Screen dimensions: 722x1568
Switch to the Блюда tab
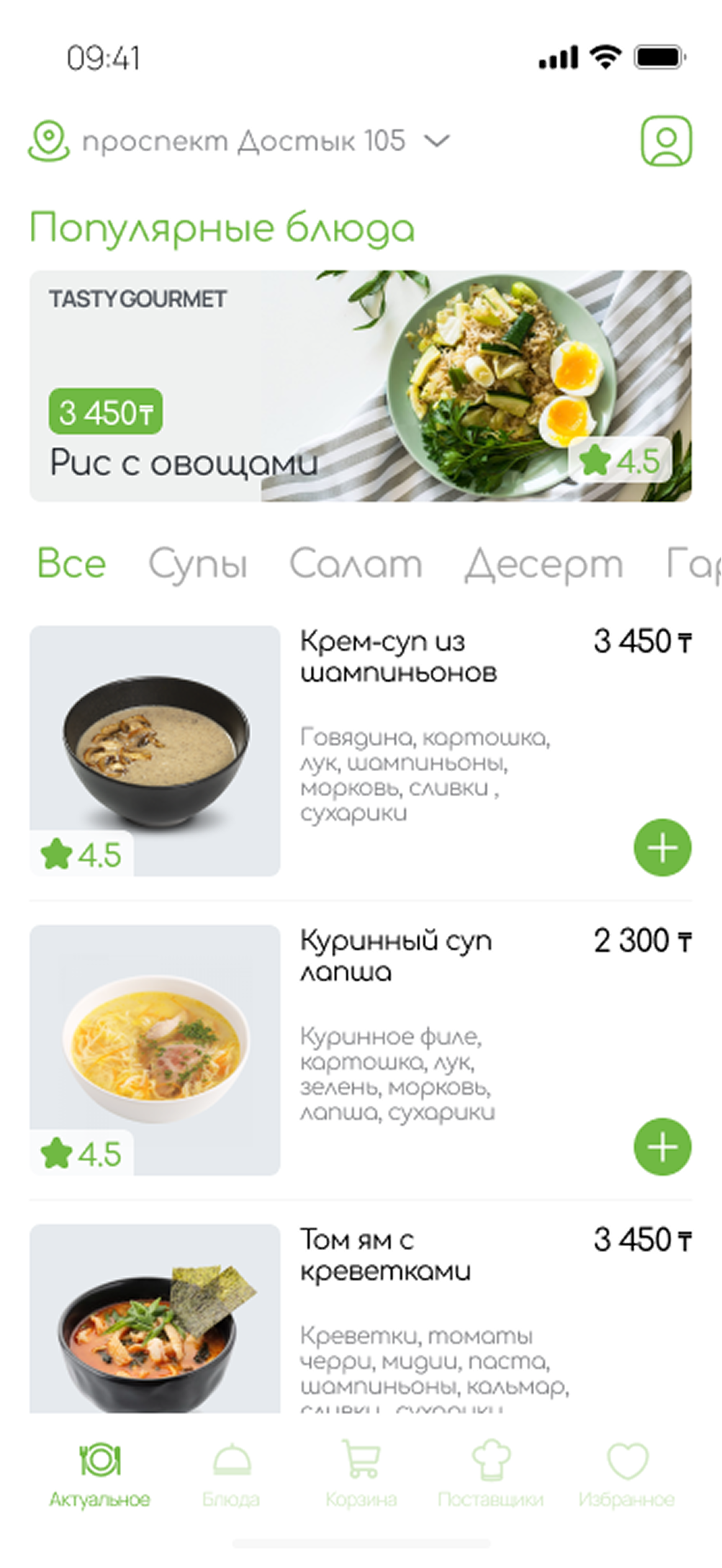[231, 1476]
